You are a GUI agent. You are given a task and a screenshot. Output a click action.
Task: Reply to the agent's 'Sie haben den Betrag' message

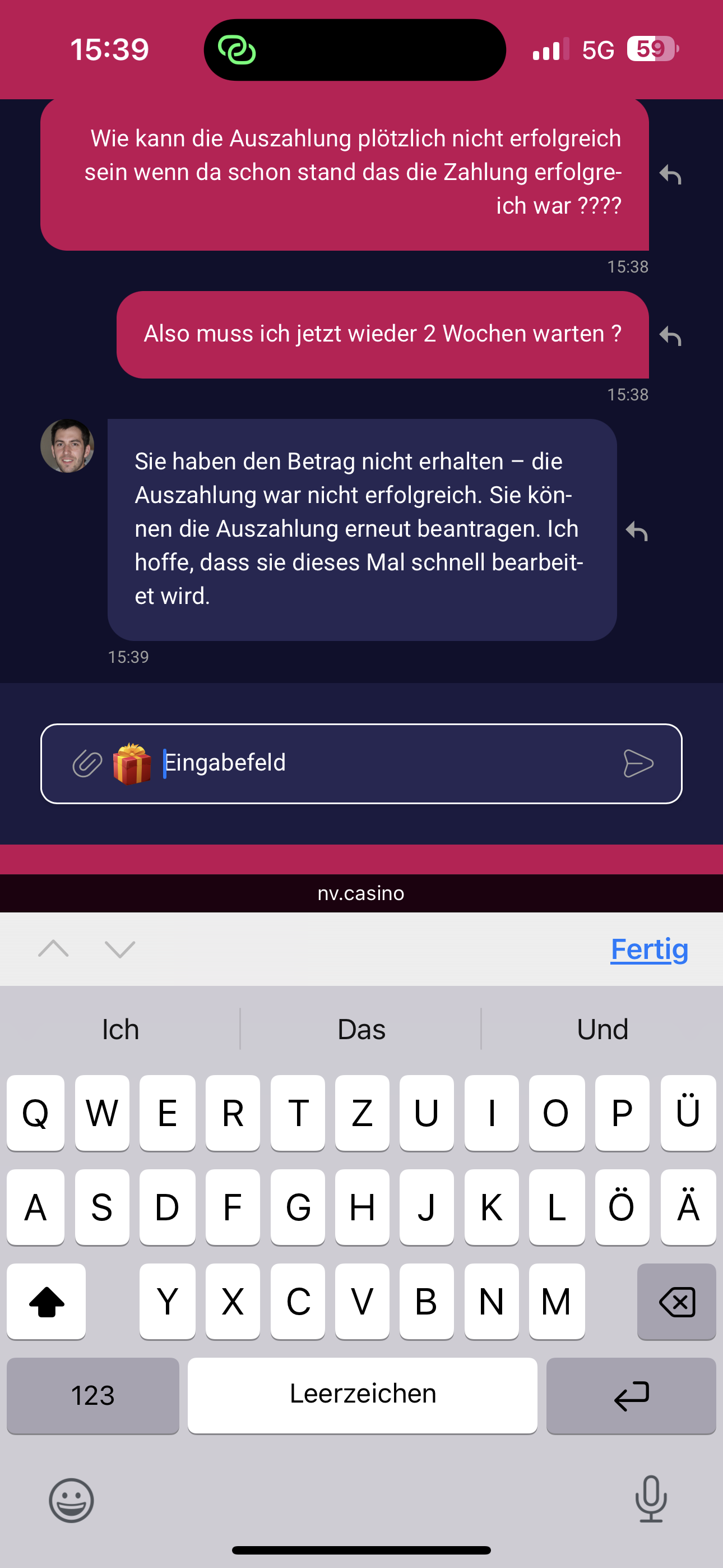[x=637, y=531]
